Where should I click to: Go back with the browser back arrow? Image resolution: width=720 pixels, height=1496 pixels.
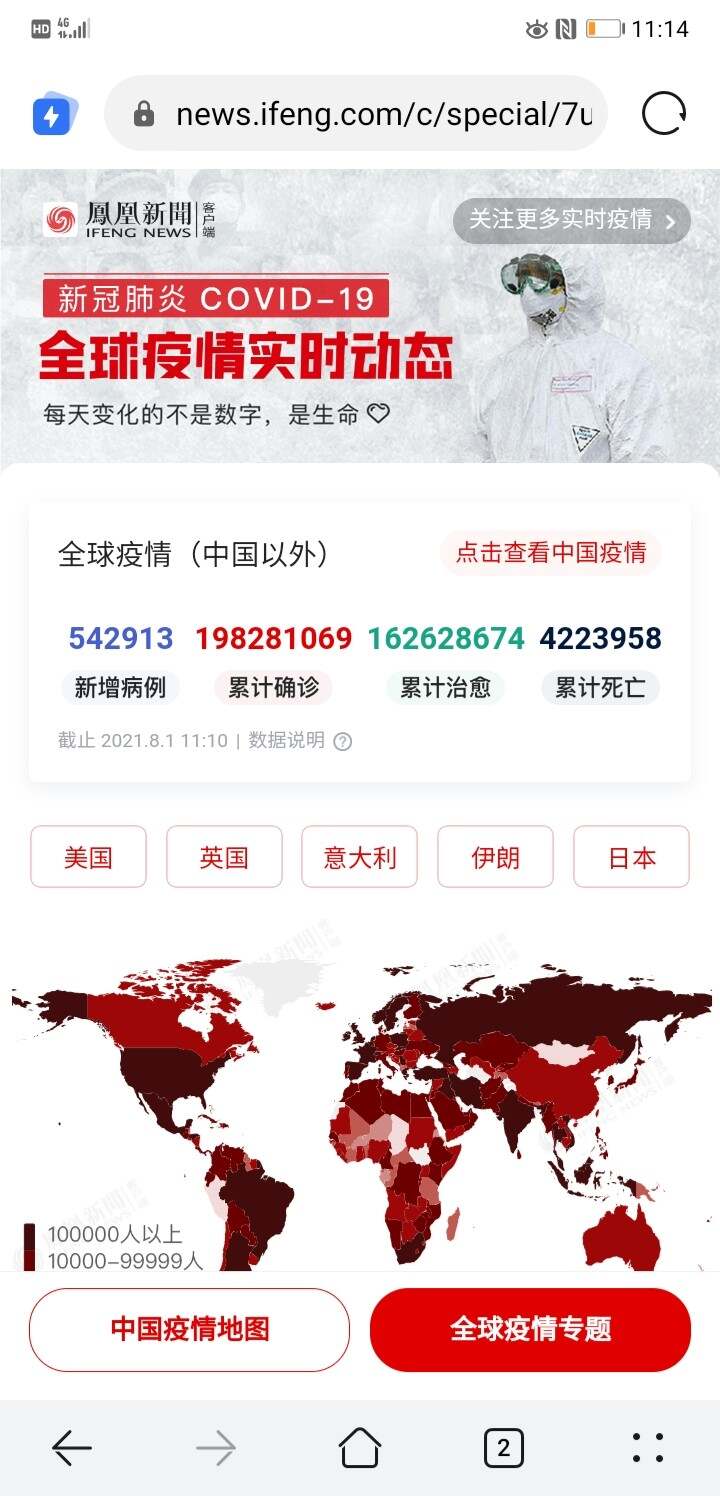pos(72,1447)
